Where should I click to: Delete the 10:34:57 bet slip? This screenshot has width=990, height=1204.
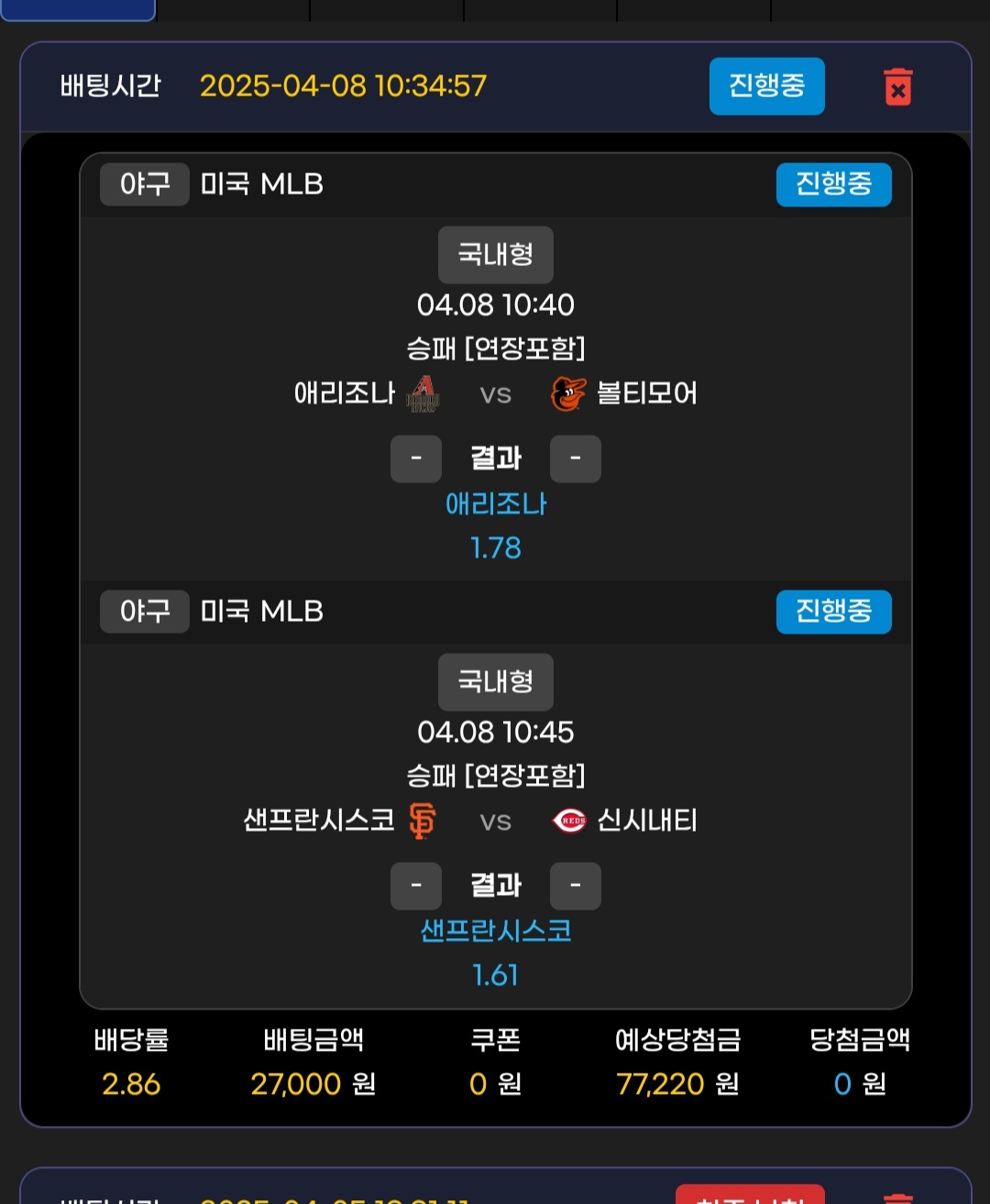tap(897, 87)
